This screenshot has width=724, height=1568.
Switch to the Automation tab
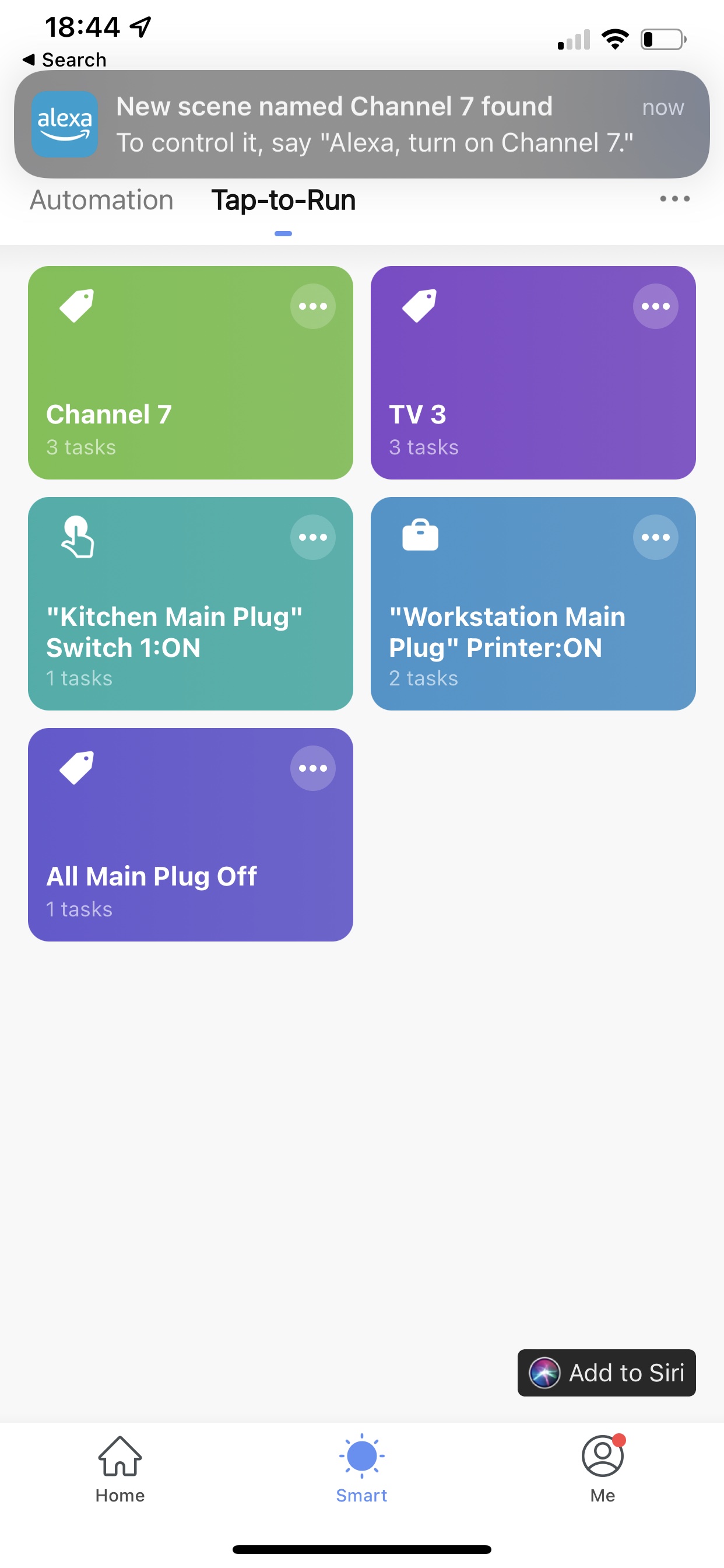101,200
